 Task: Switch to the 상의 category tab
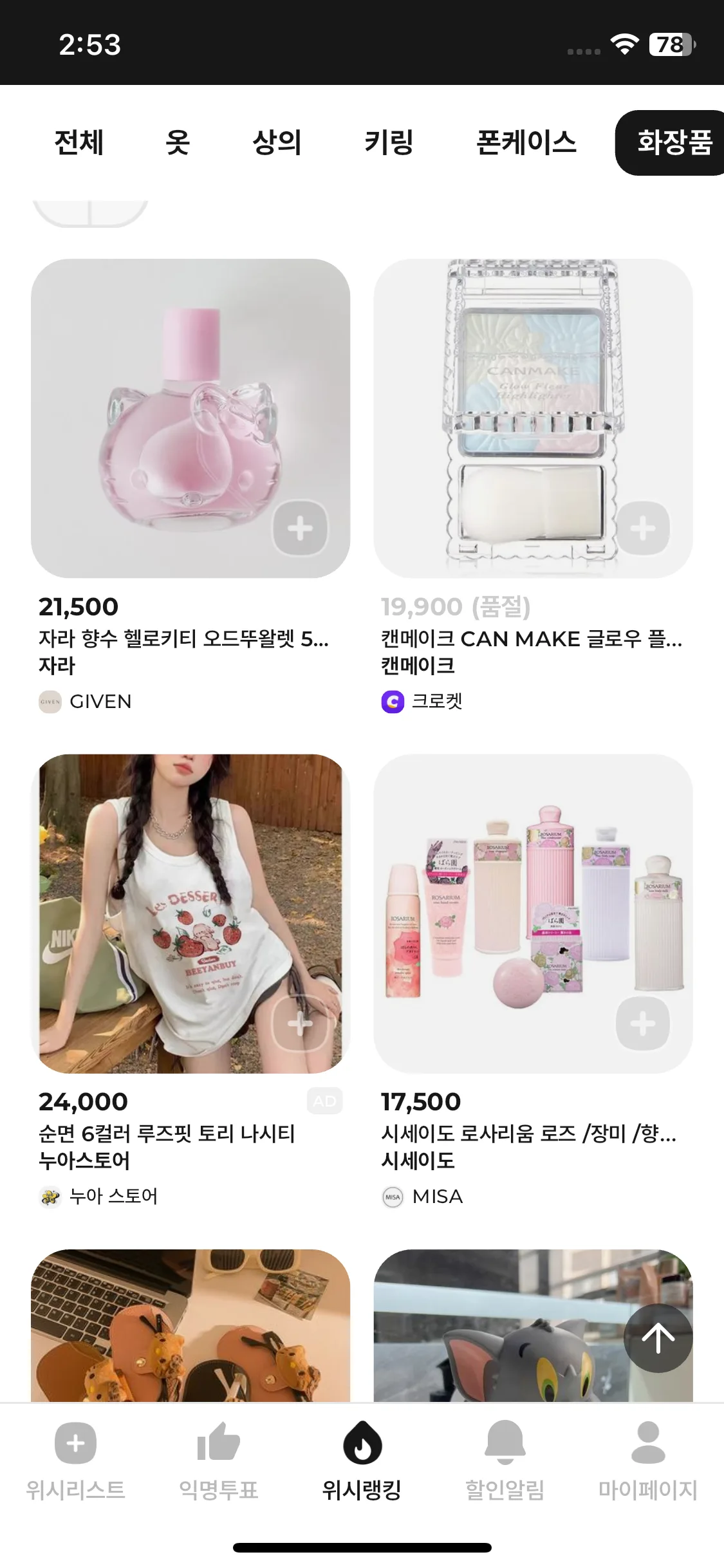tap(277, 142)
